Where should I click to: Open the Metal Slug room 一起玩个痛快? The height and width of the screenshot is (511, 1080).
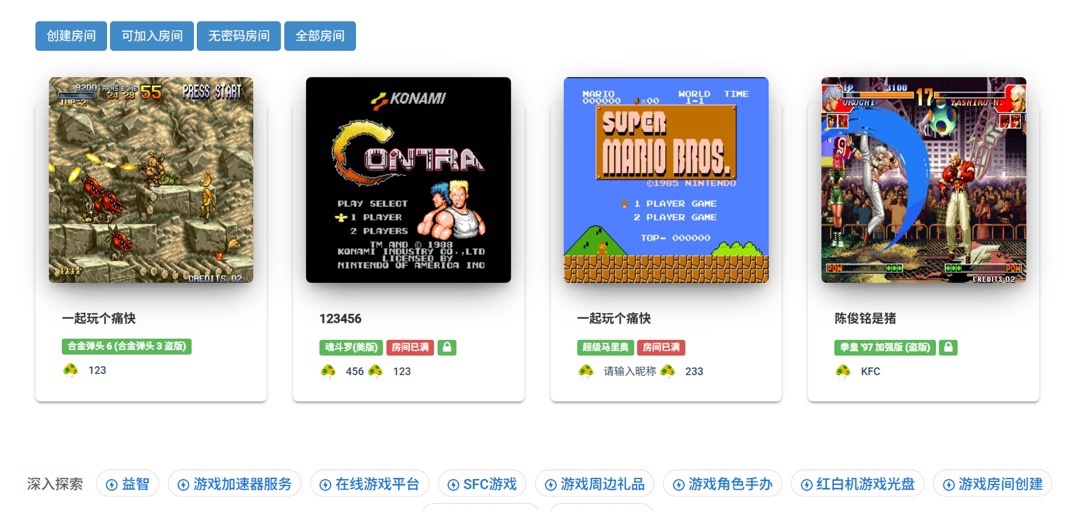pyautogui.click(x=151, y=181)
